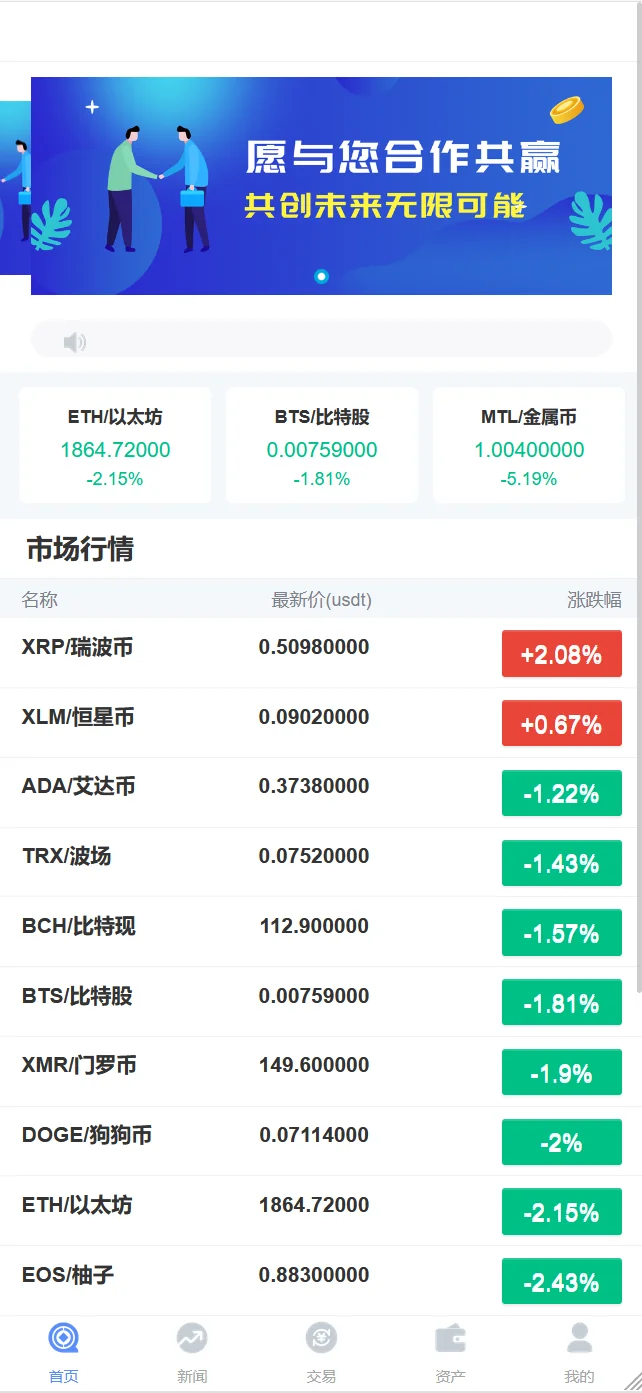The height and width of the screenshot is (1393, 642).
Task: Open the cooperation promo banner
Action: point(321,185)
